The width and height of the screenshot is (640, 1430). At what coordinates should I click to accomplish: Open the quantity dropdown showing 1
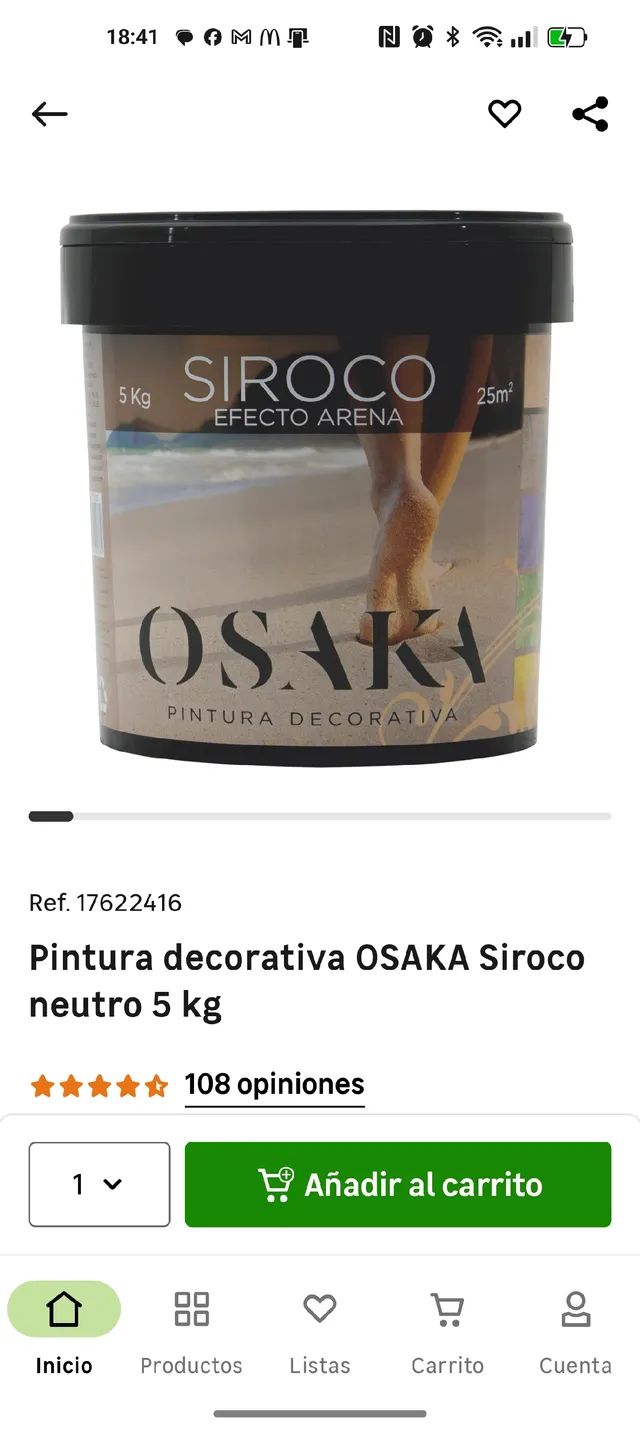pyautogui.click(x=99, y=1184)
